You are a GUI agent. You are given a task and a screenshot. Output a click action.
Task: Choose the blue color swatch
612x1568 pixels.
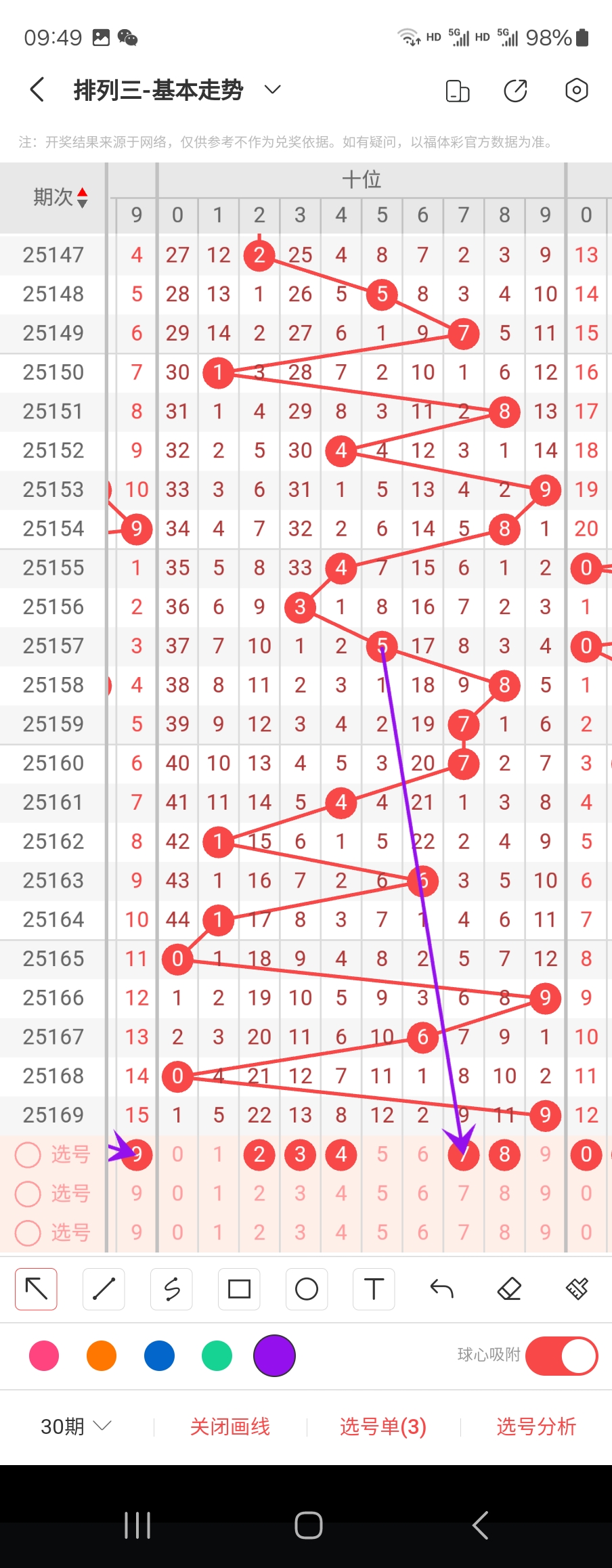coord(159,1355)
